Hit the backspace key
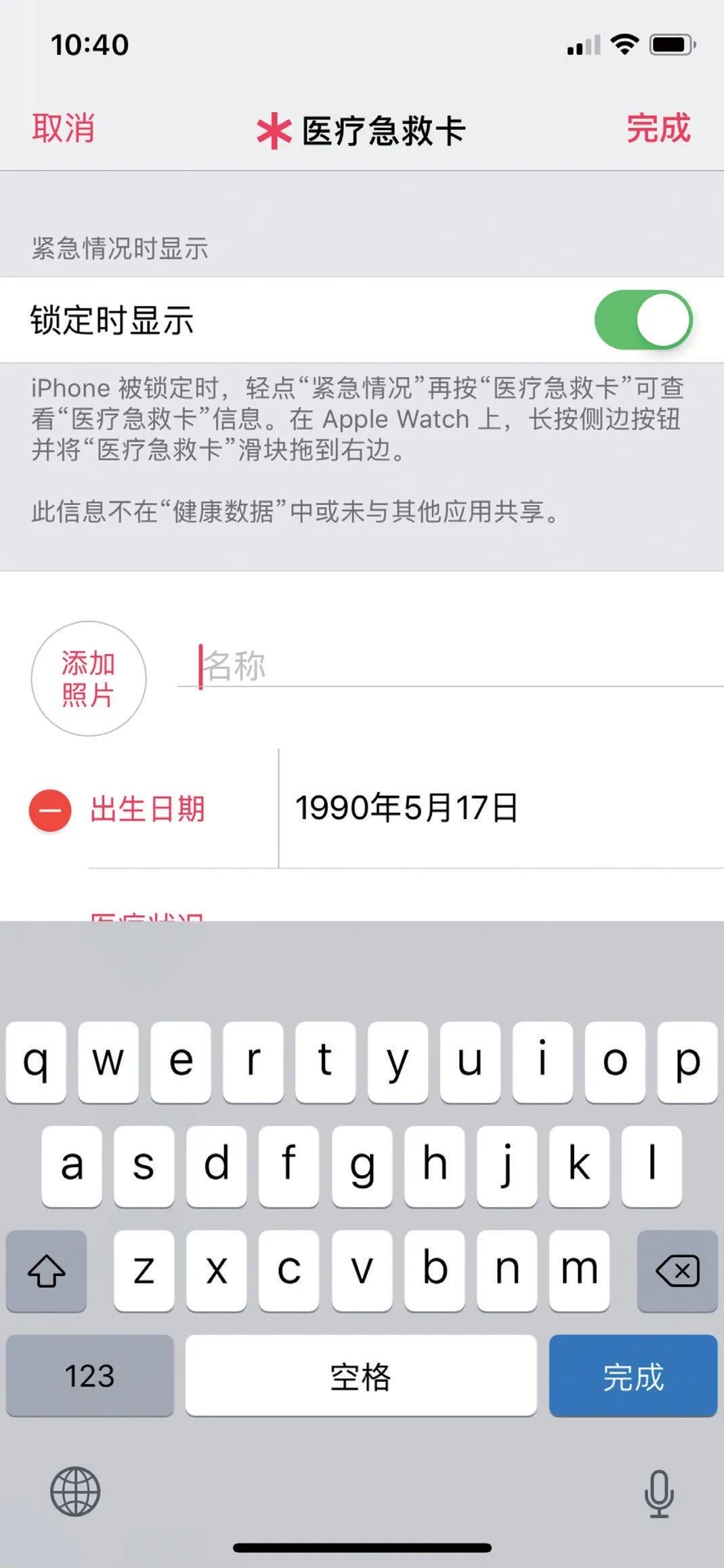 click(x=677, y=1271)
